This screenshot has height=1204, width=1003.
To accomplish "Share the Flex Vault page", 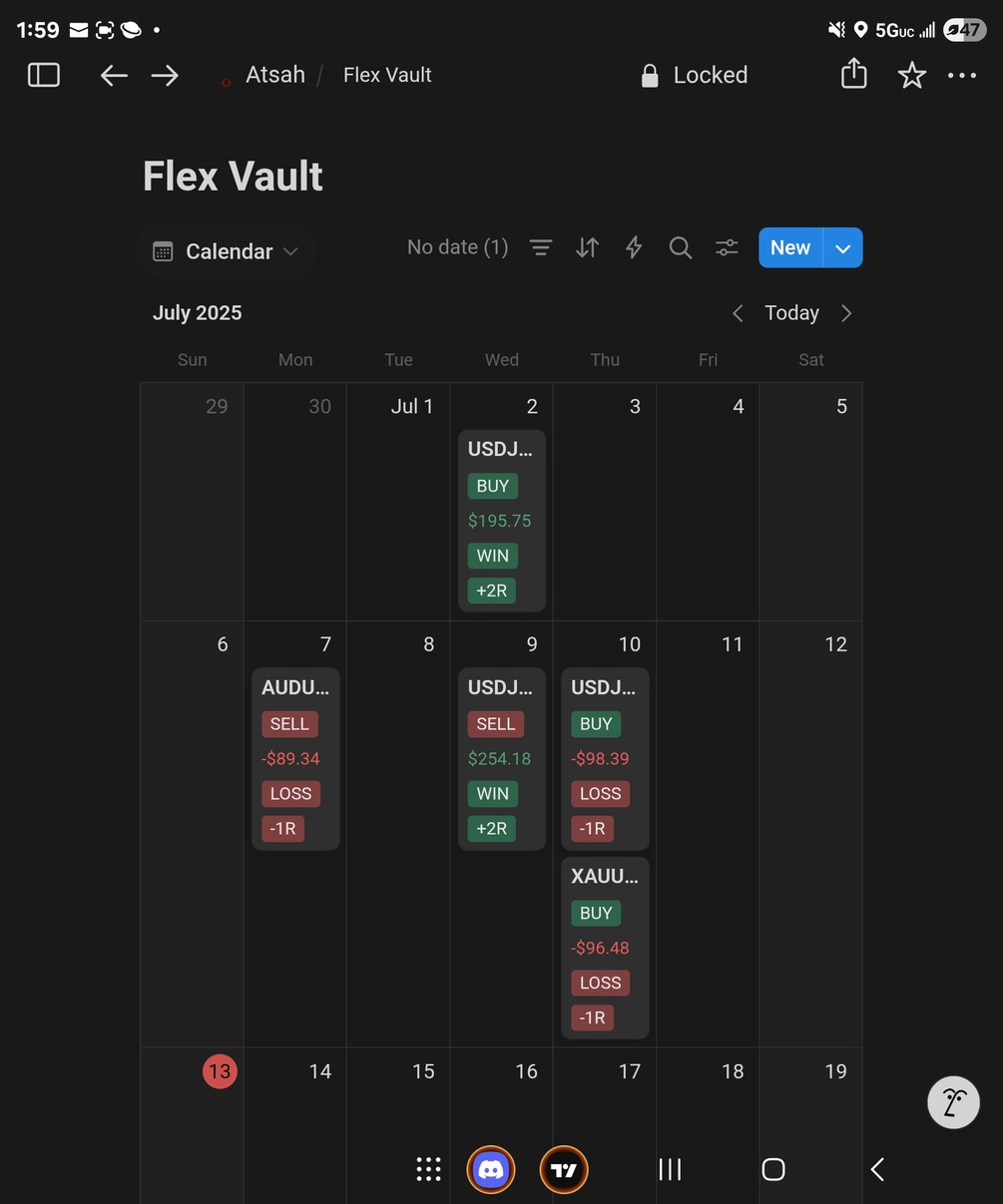I will (x=853, y=74).
